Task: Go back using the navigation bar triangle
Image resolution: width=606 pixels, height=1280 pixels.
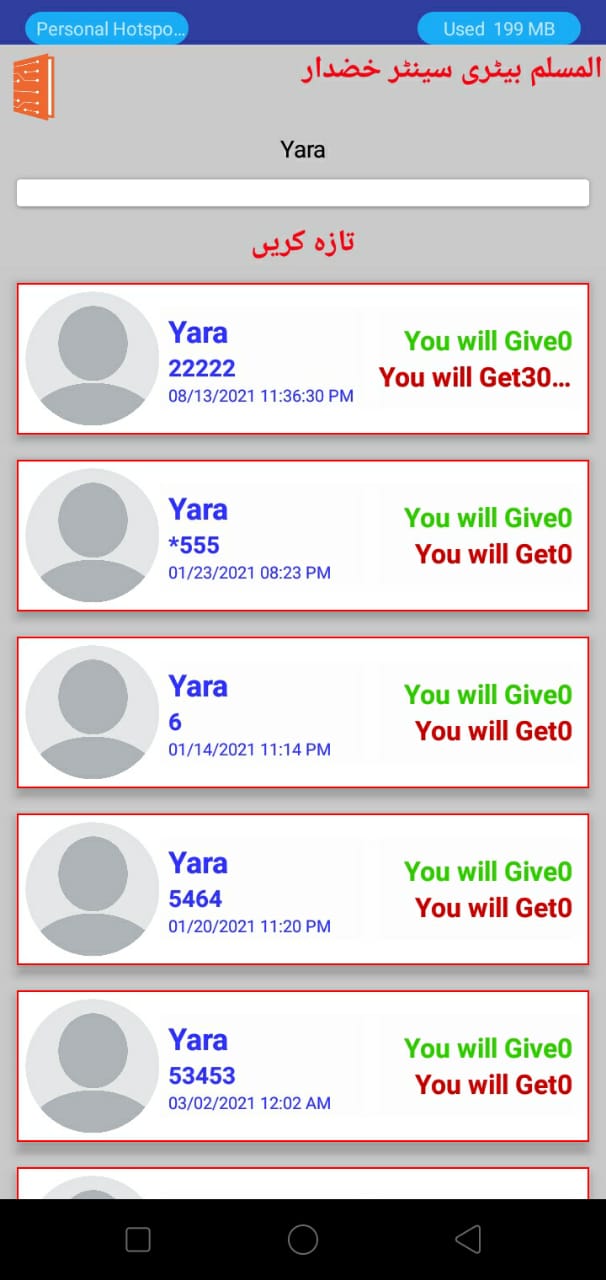Action: pos(467,1240)
